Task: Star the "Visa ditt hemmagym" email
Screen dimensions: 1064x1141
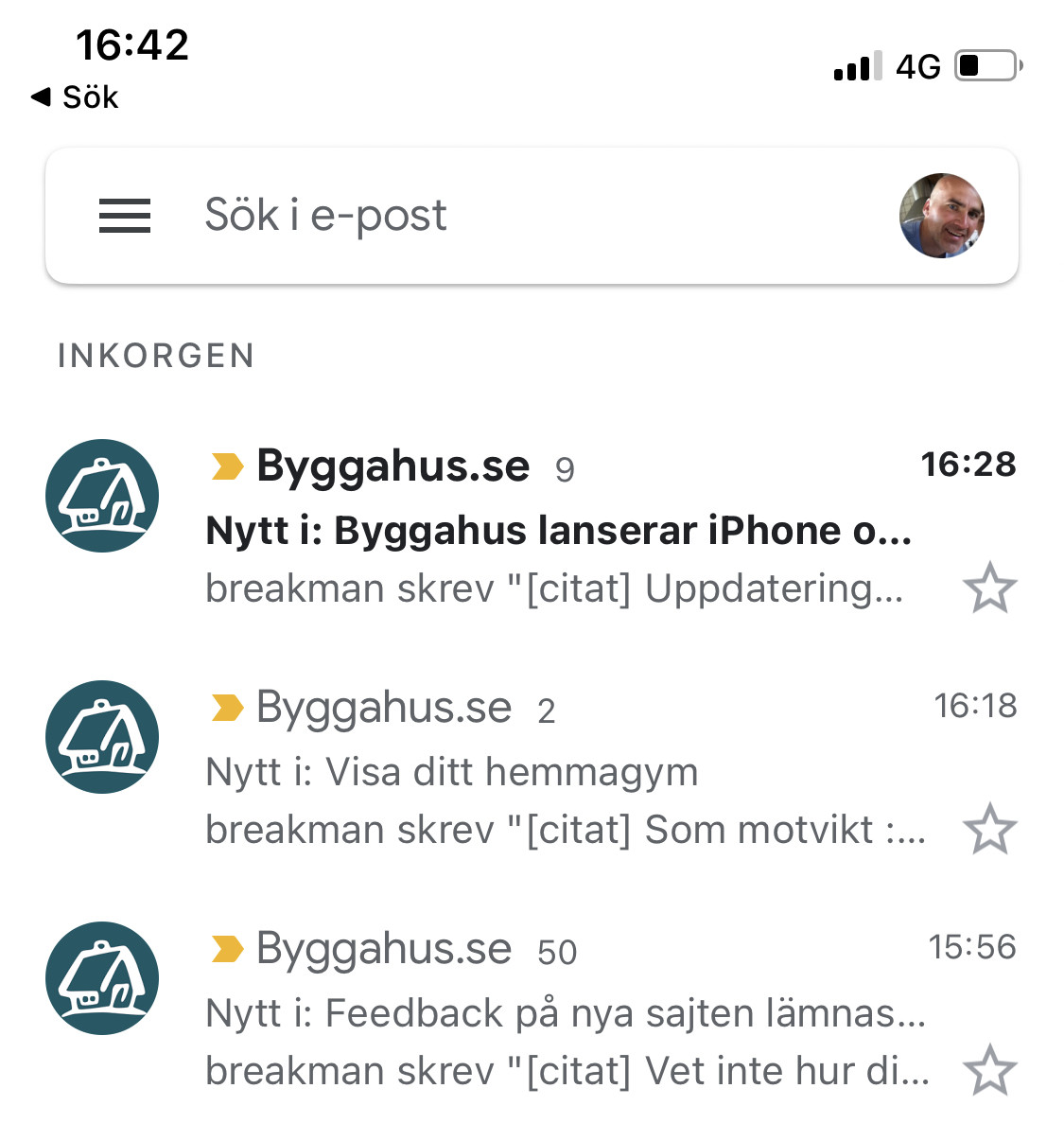Action: pos(989,830)
